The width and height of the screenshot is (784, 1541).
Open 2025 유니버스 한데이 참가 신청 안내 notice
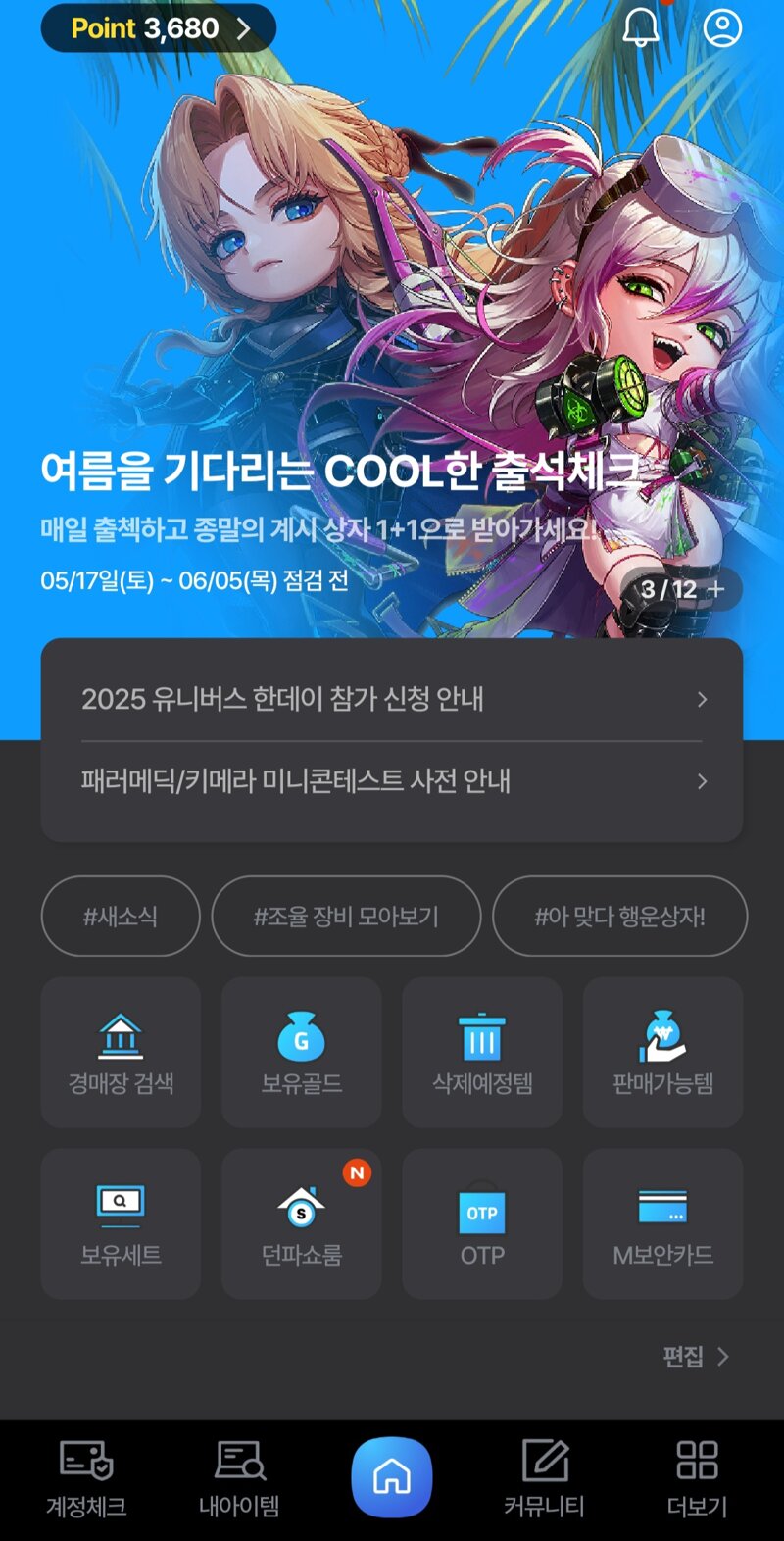(x=392, y=699)
